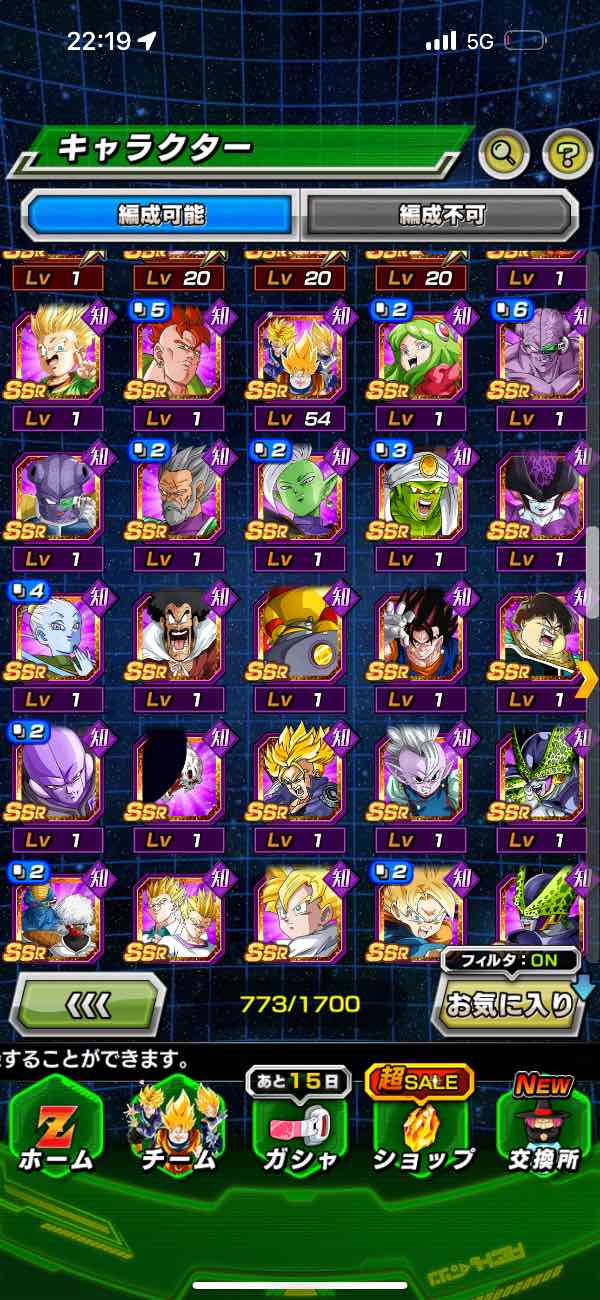The height and width of the screenshot is (1300, 600).
Task: Go to the ホーム tab
Action: [56, 1125]
